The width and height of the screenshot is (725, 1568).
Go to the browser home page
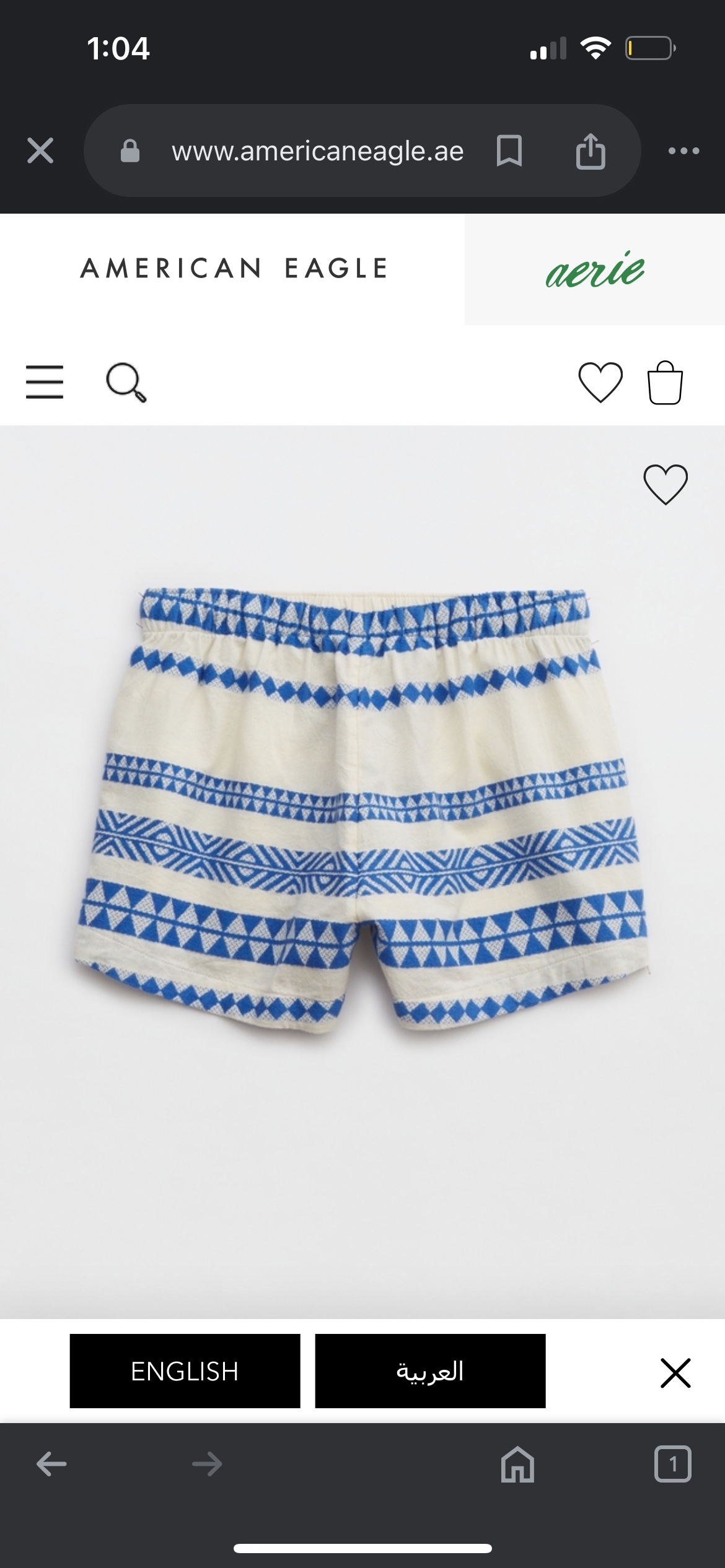[x=517, y=1465]
